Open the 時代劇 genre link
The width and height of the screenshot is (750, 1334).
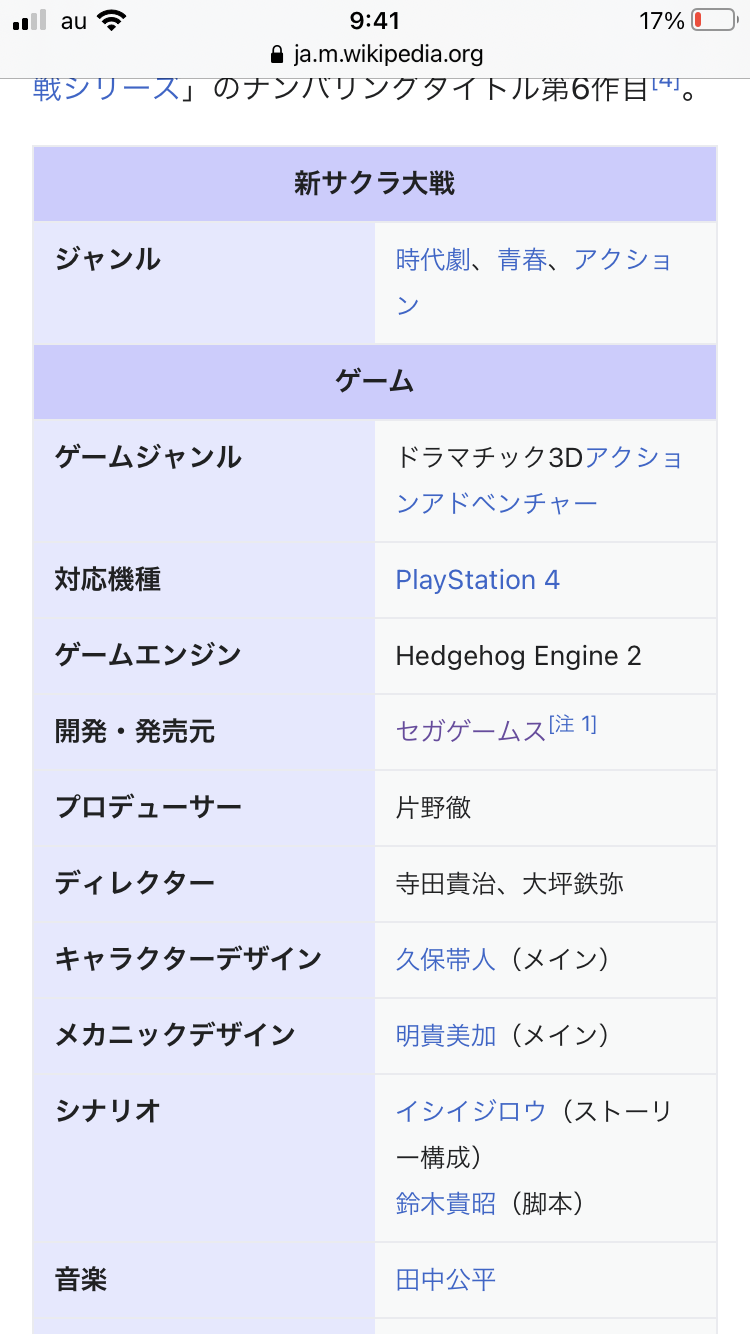click(x=432, y=260)
